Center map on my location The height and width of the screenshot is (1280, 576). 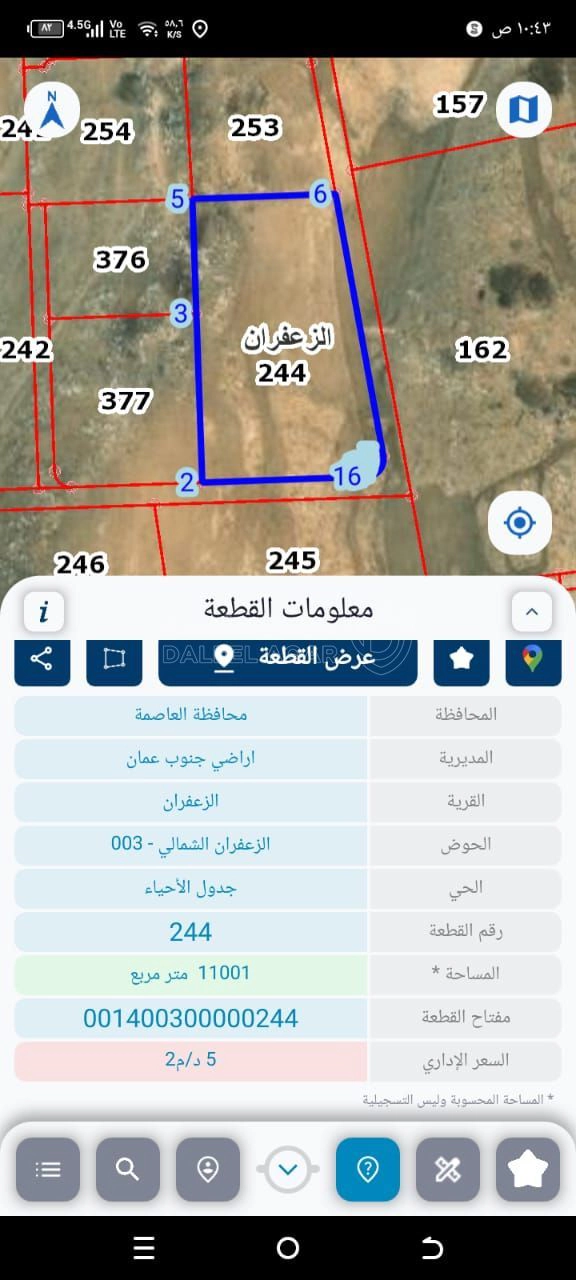pyautogui.click(x=520, y=522)
